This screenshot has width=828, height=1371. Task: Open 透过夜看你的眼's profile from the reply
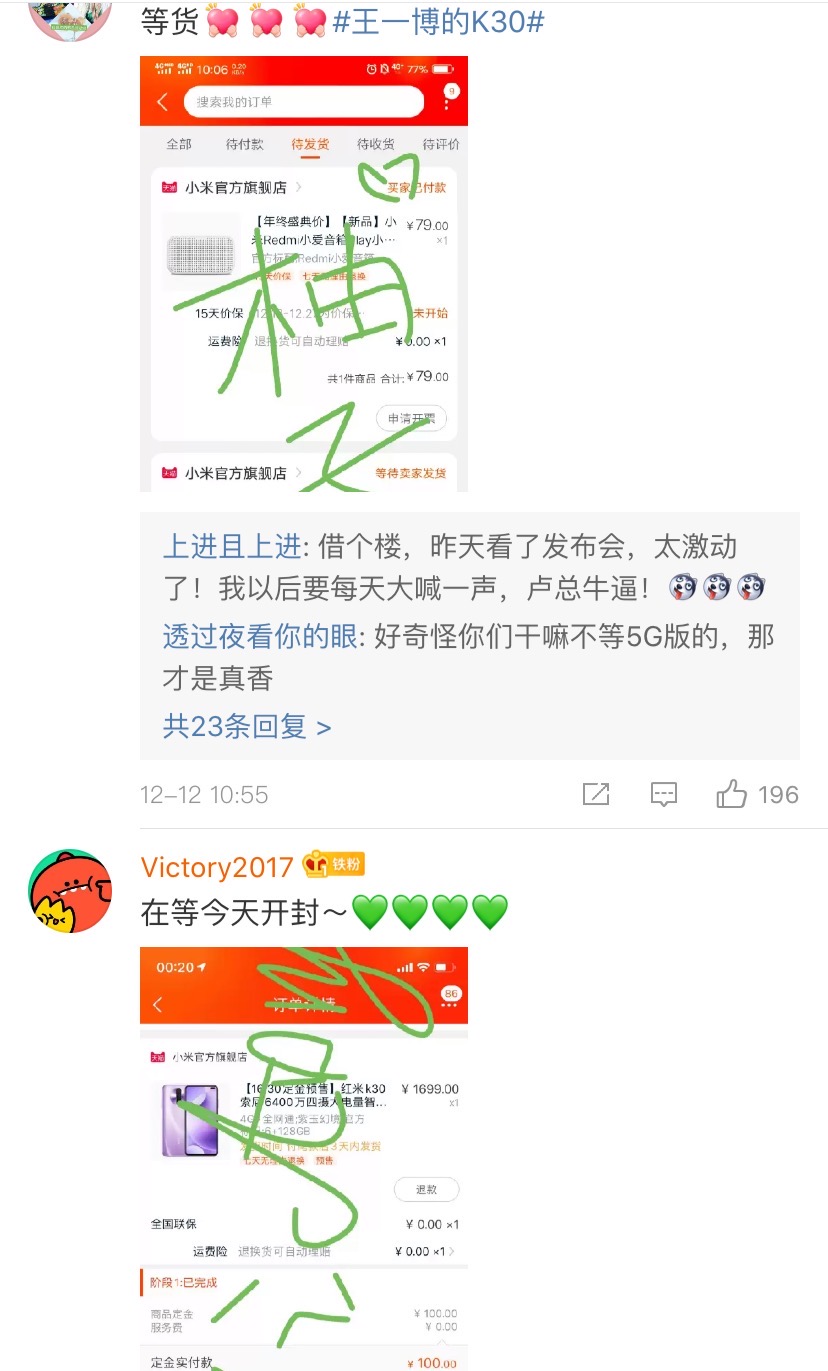[259, 636]
